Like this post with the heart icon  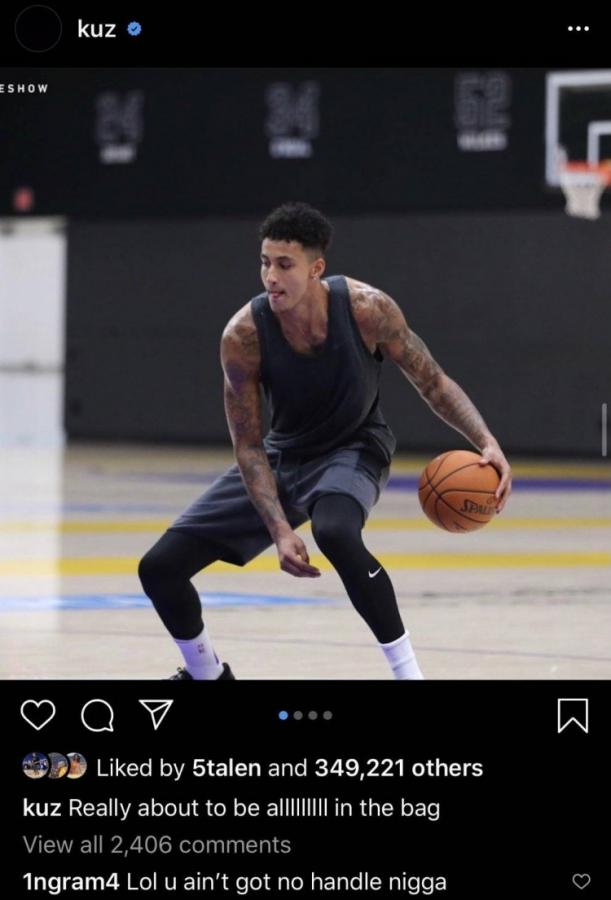point(38,715)
